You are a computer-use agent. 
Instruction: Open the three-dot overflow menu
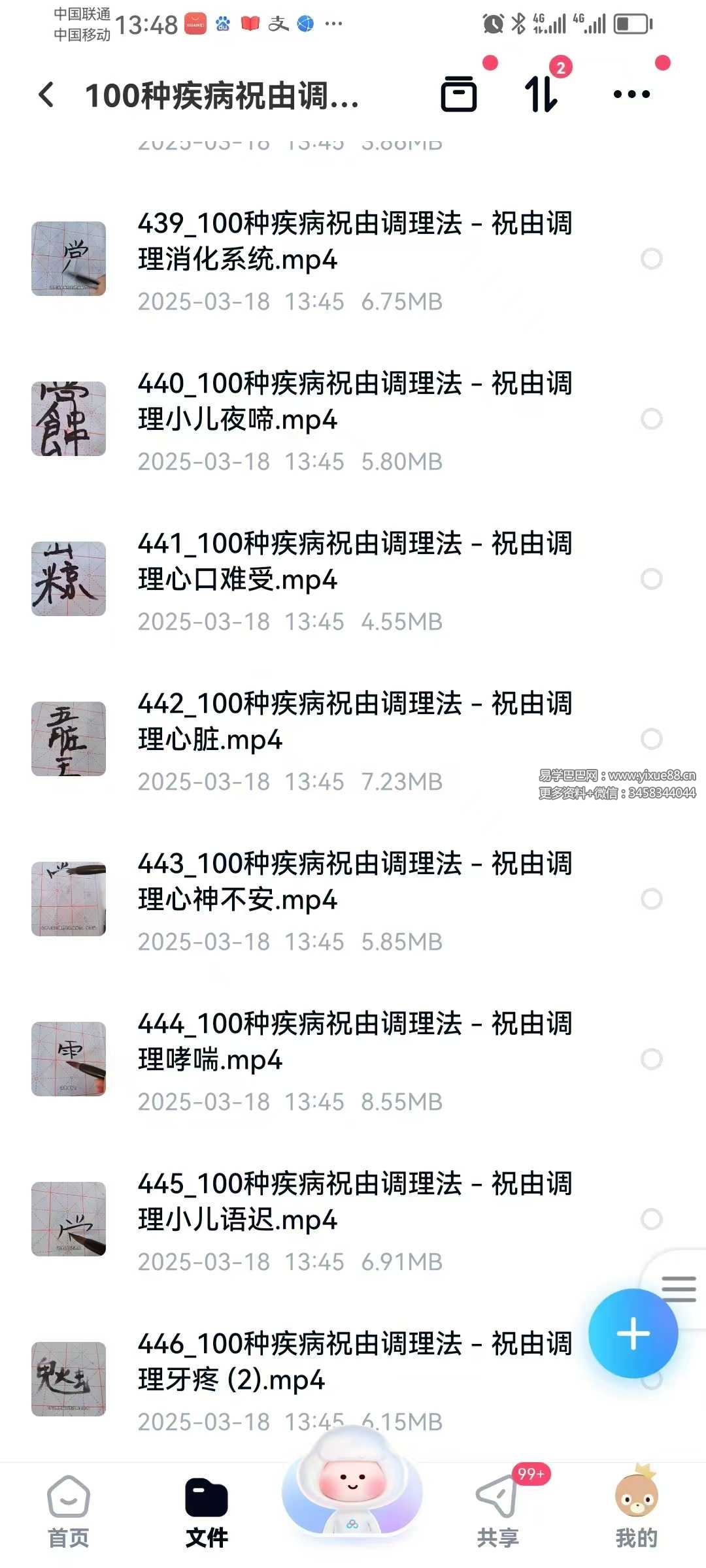[631, 95]
